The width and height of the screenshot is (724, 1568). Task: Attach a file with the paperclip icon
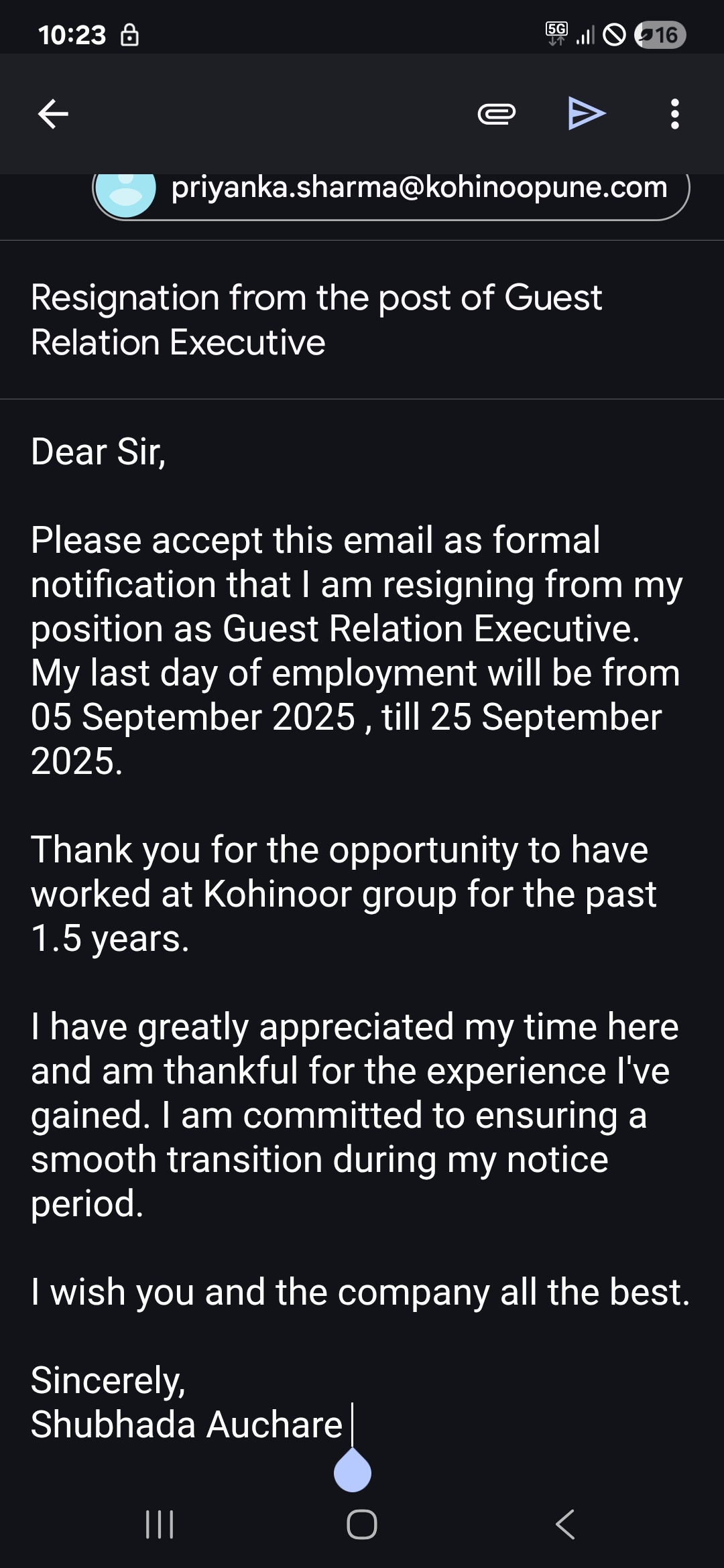(496, 114)
